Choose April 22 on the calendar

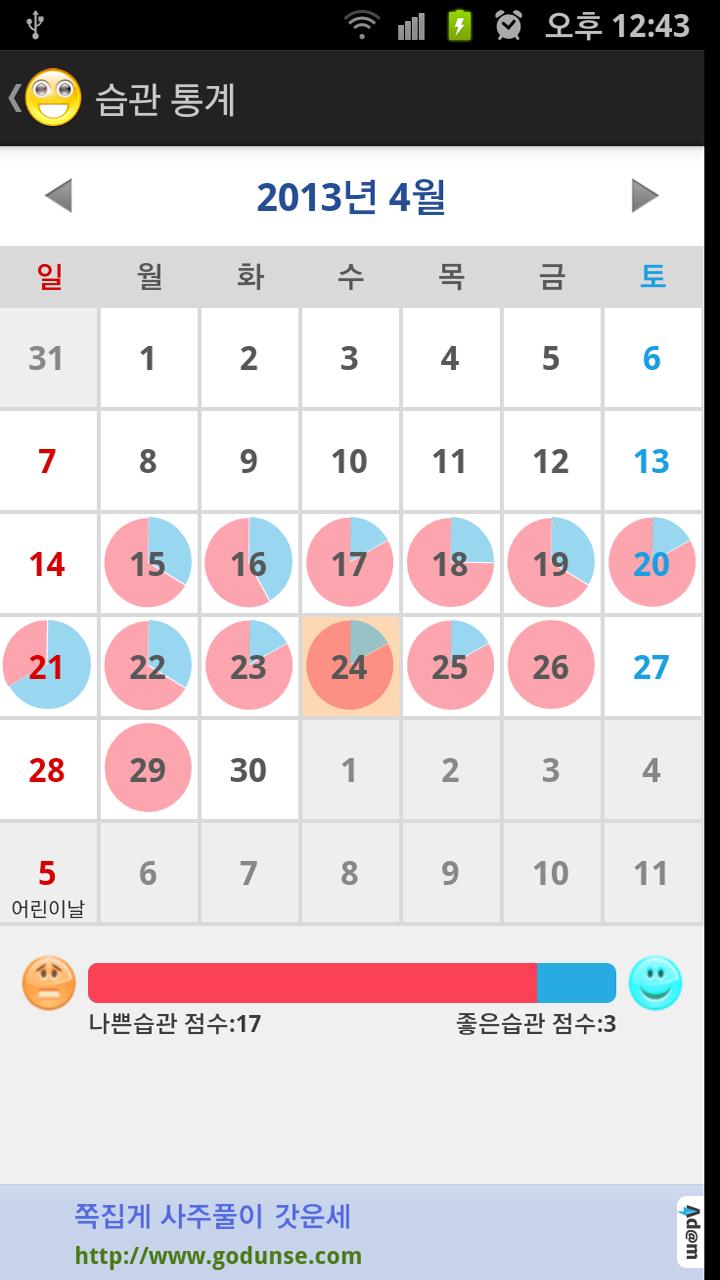tap(148, 667)
